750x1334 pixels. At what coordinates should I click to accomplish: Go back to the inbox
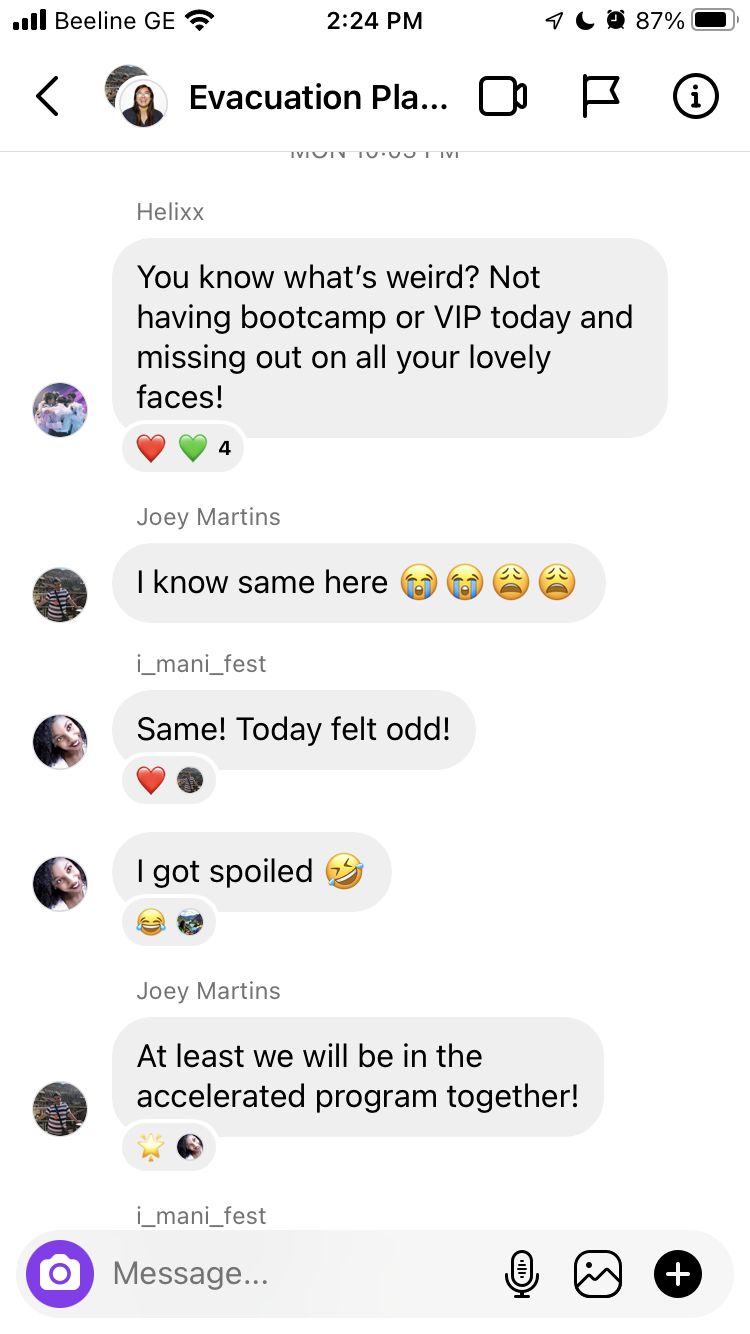47,97
